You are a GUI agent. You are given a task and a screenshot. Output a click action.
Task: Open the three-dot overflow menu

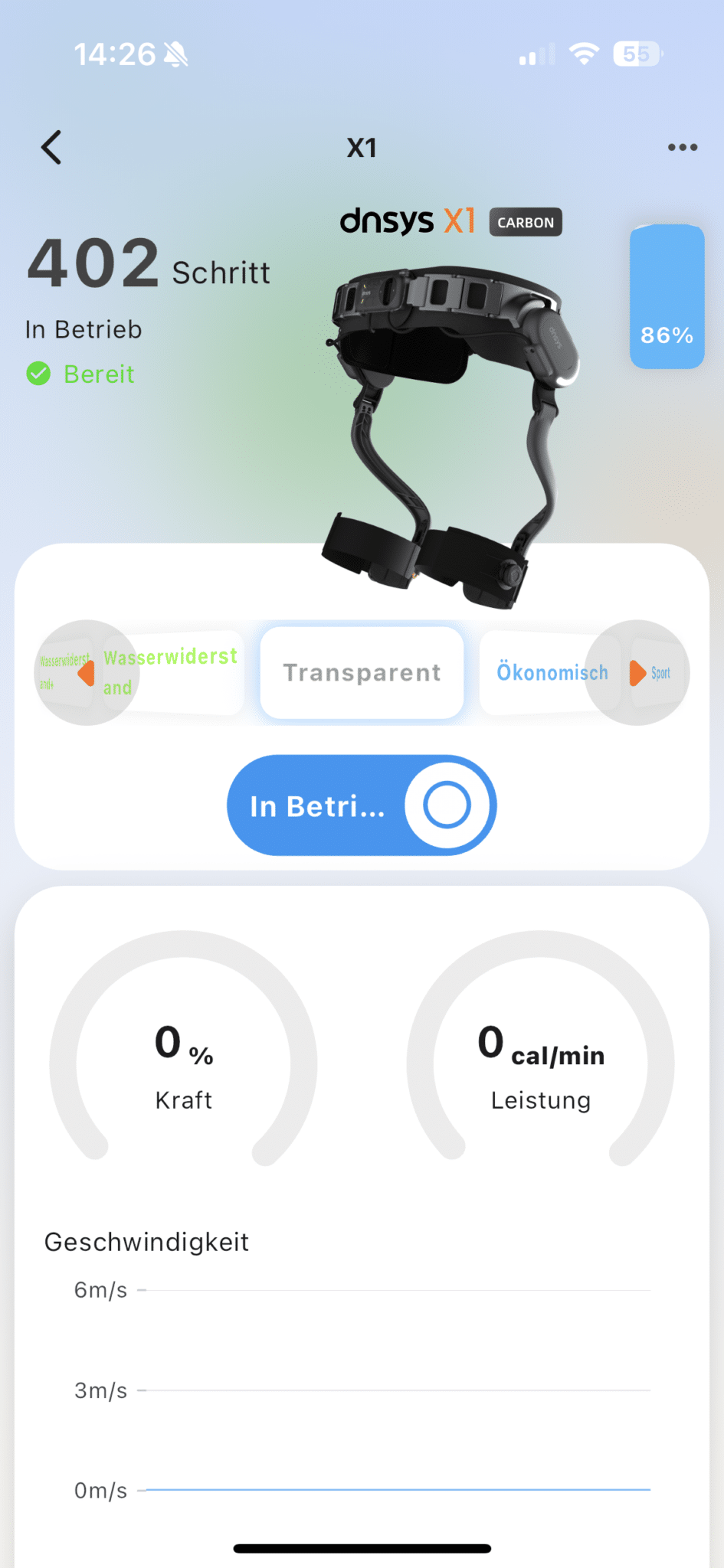[682, 147]
